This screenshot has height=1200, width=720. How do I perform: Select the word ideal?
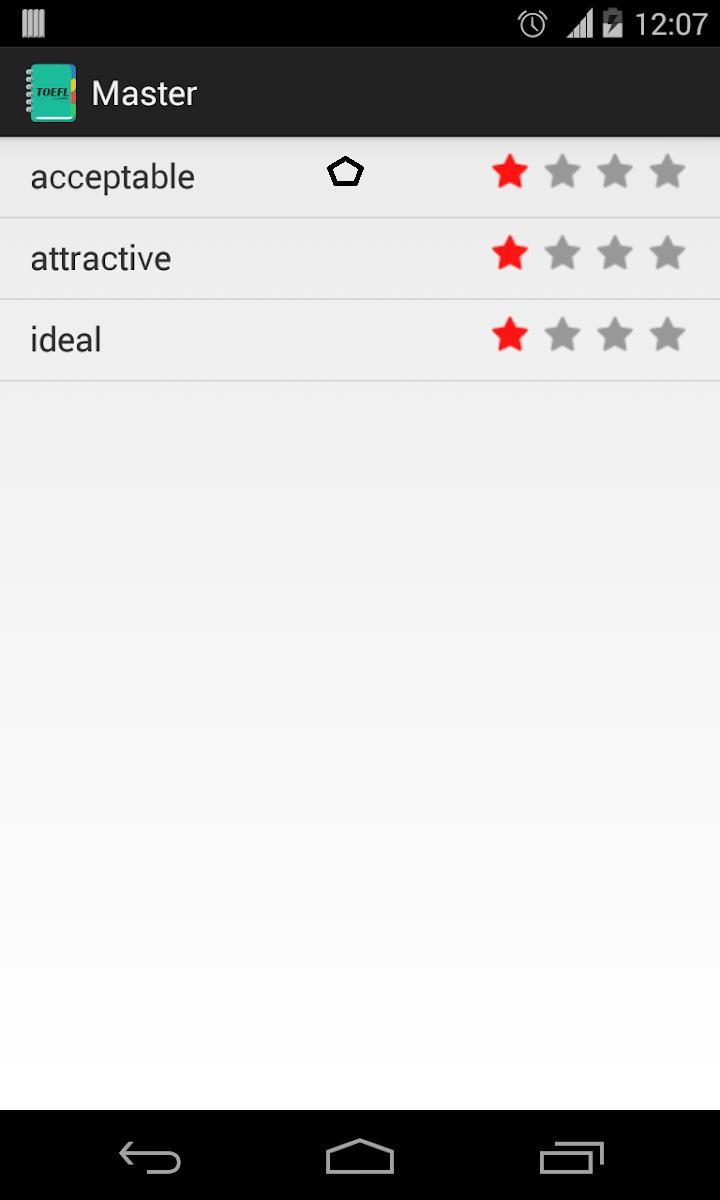66,339
